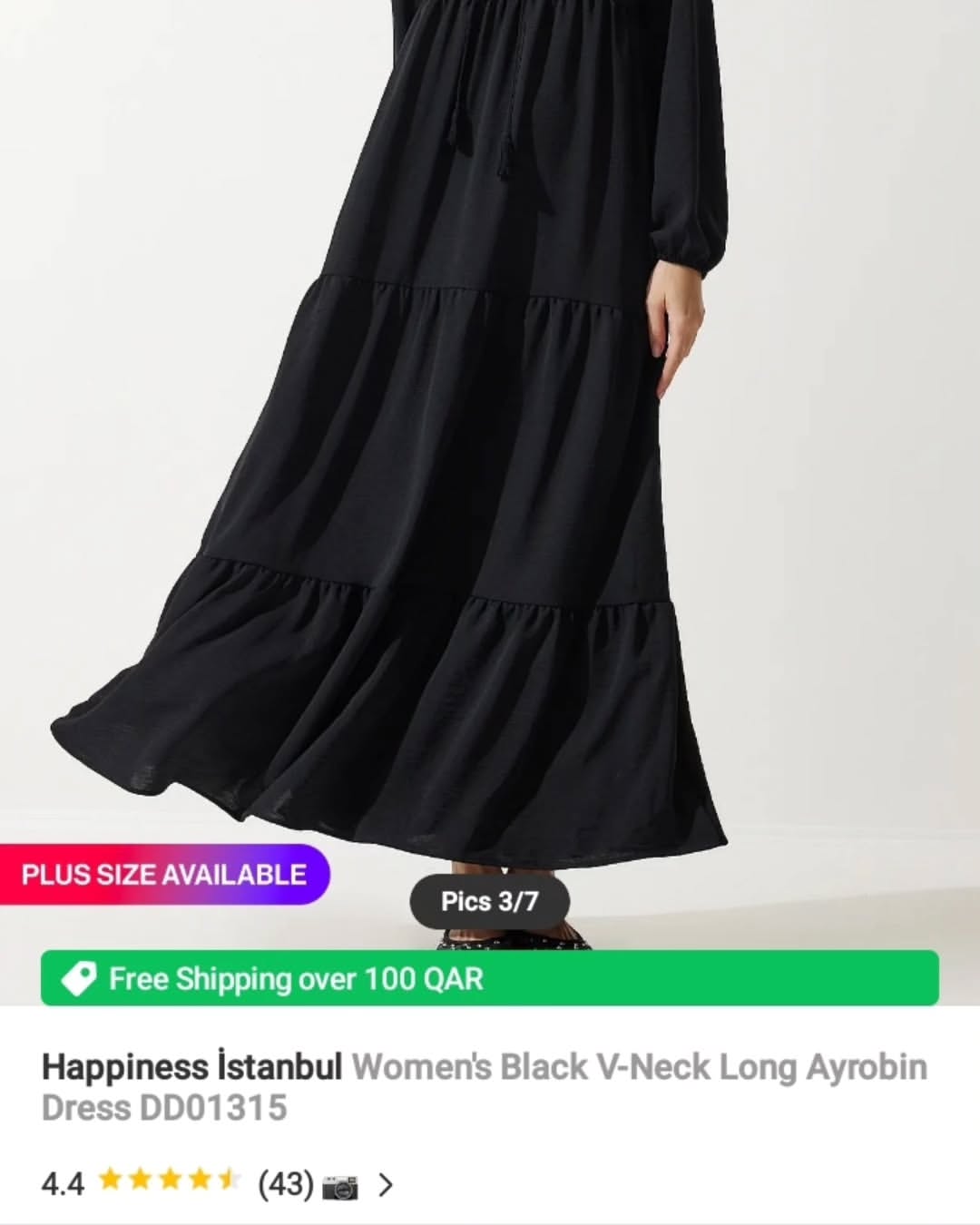The width and height of the screenshot is (980, 1225).
Task: View the 43 reviews for this dress
Action: click(x=286, y=1184)
